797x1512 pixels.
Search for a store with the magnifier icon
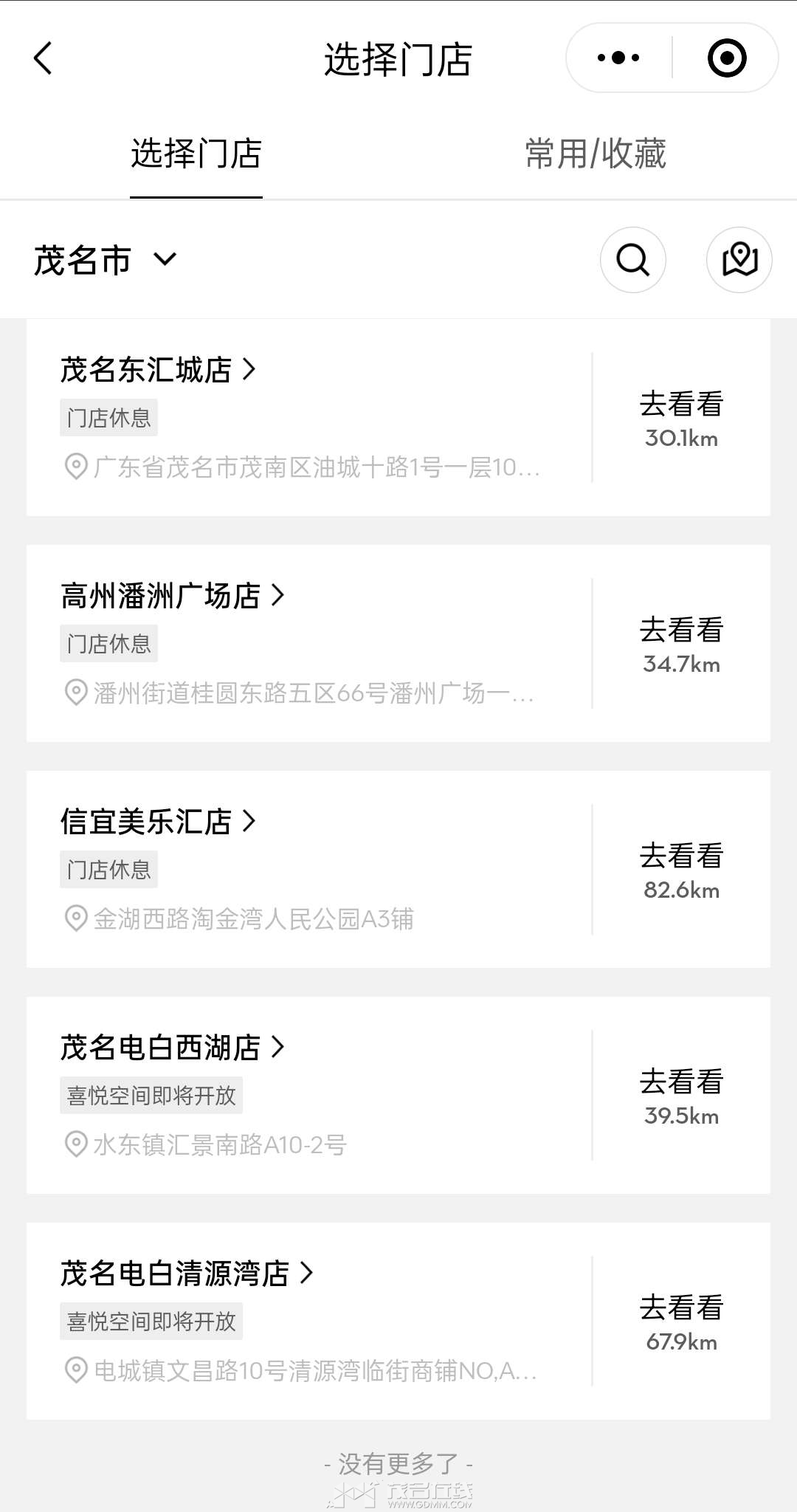(x=632, y=260)
